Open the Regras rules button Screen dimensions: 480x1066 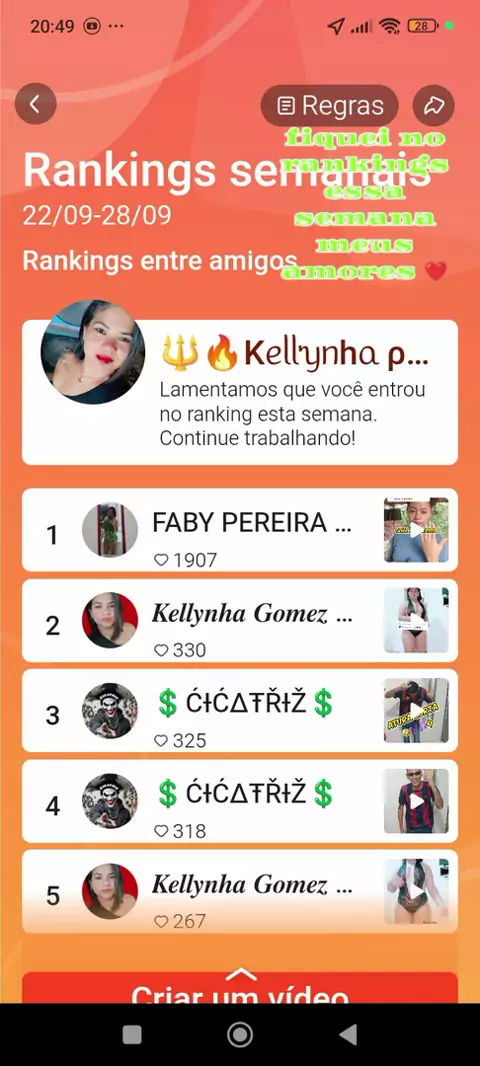pos(330,105)
